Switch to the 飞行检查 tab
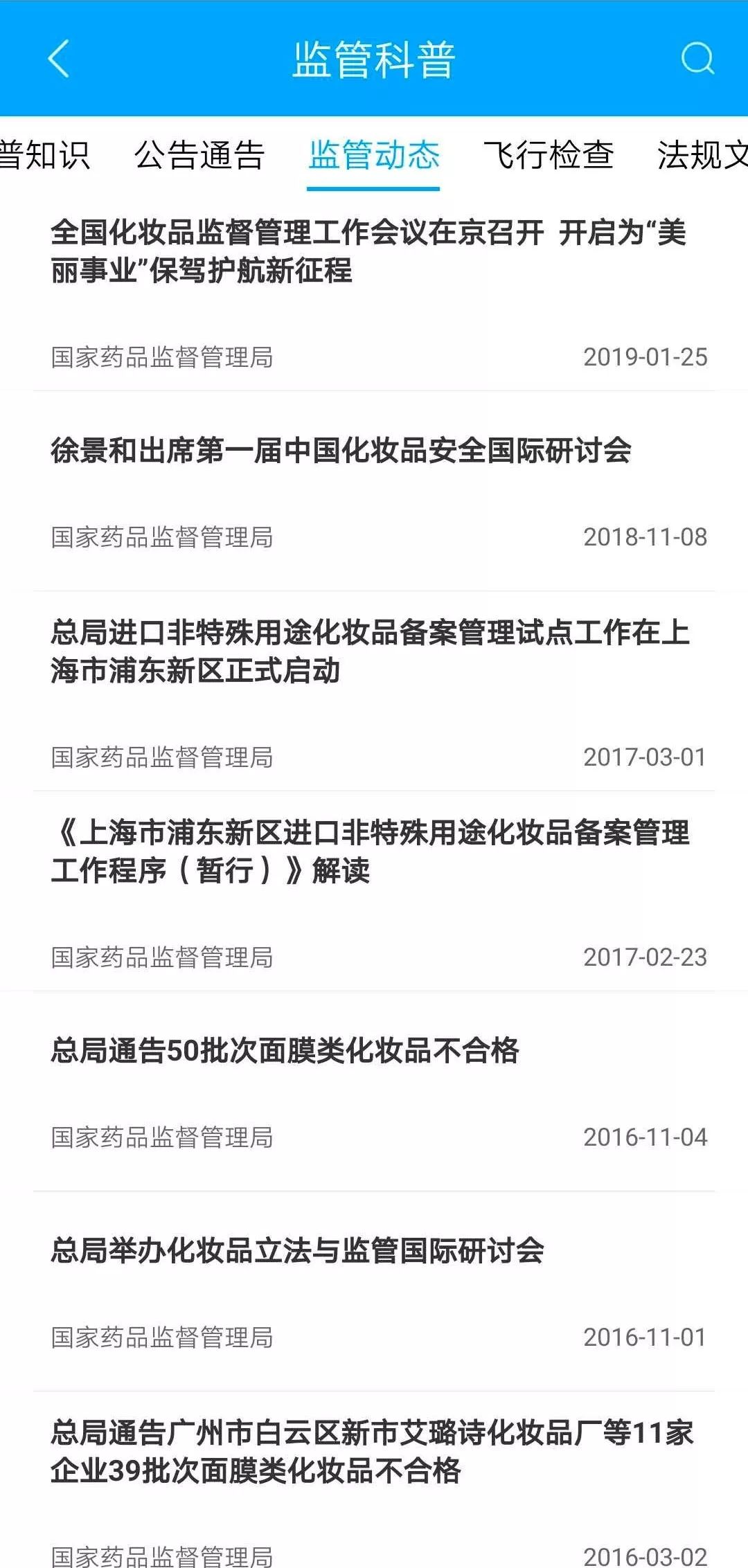This screenshot has height=1568, width=748. click(x=549, y=155)
